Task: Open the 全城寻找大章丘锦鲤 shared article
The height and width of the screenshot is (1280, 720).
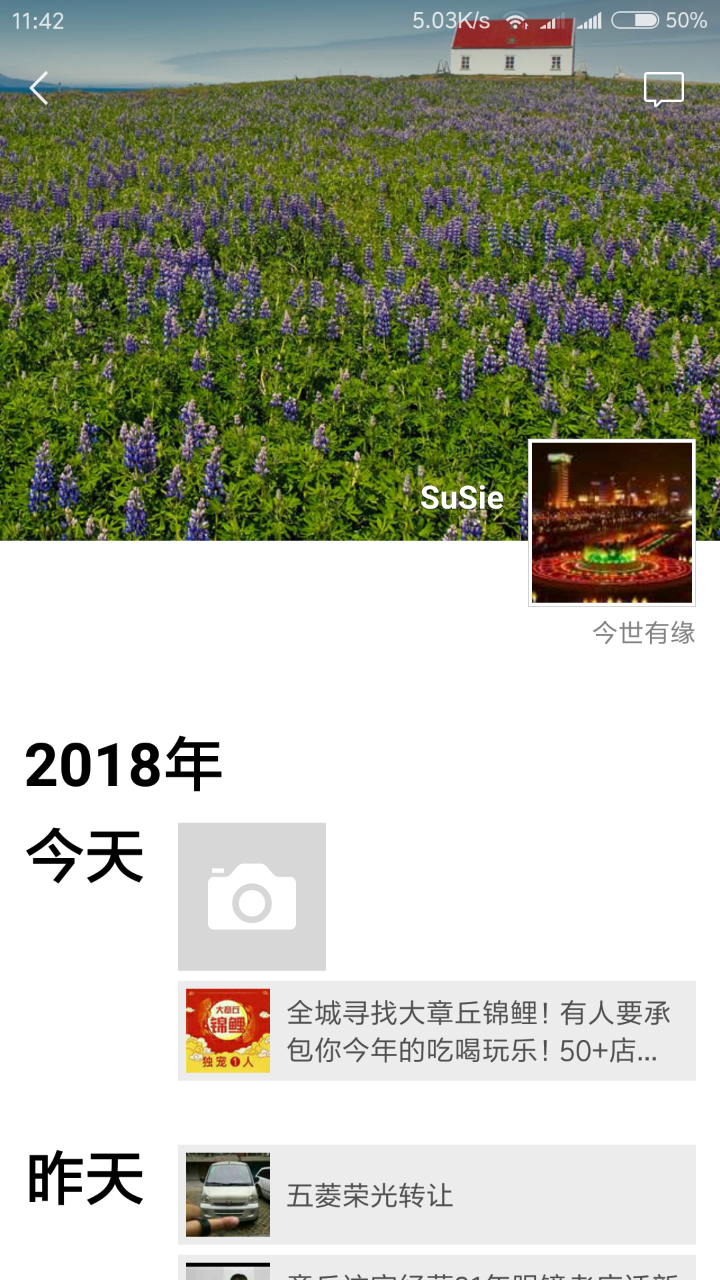Action: point(437,1030)
